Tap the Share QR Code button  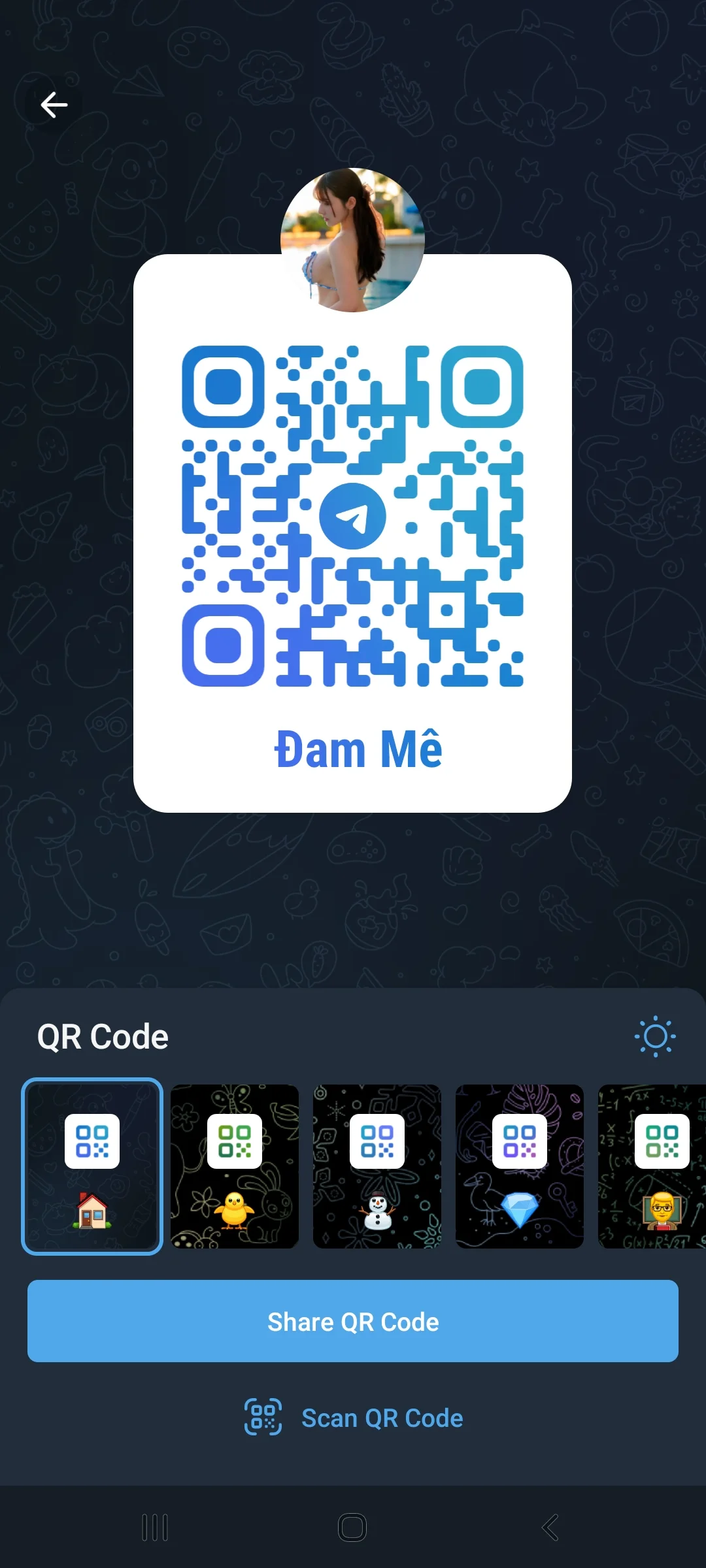[353, 1321]
